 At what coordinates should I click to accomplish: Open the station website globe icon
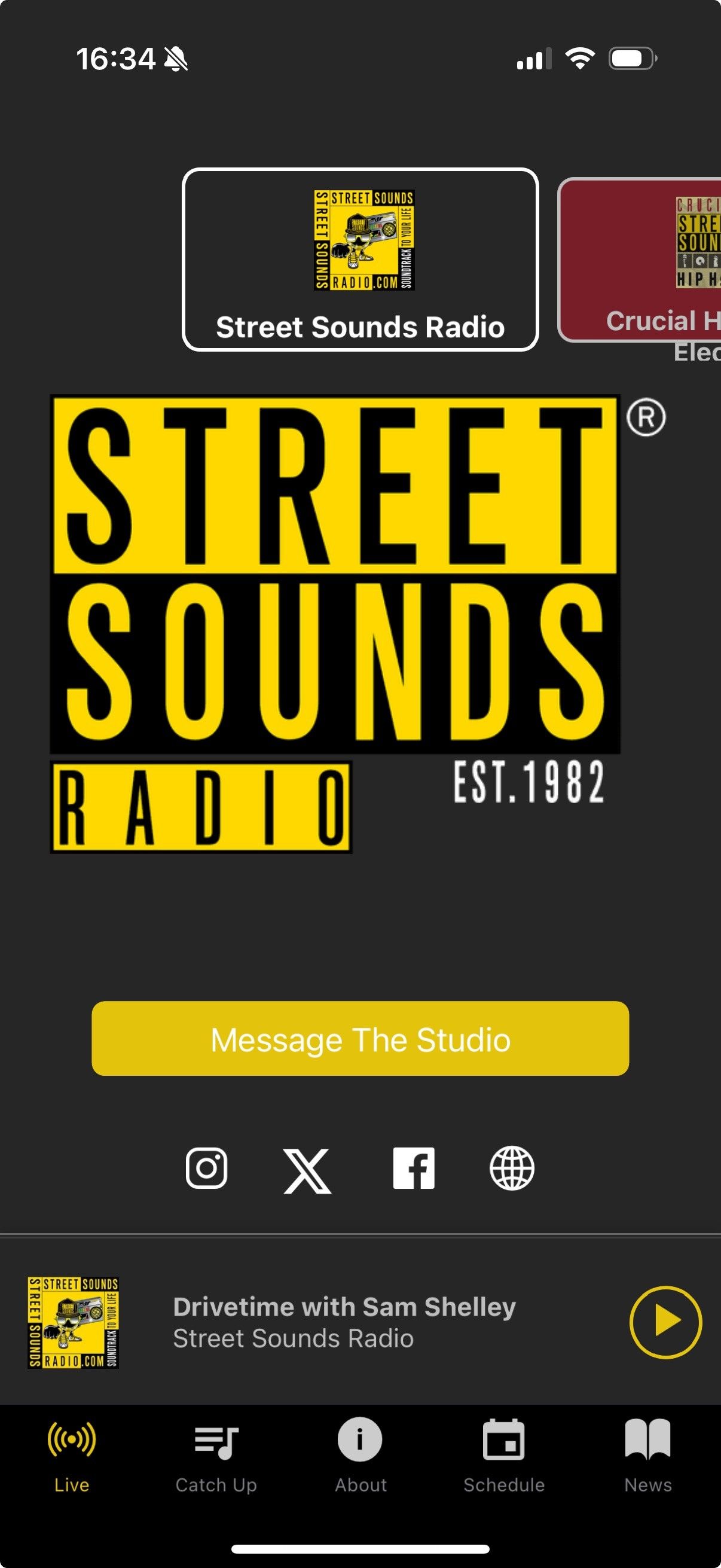coord(512,1168)
